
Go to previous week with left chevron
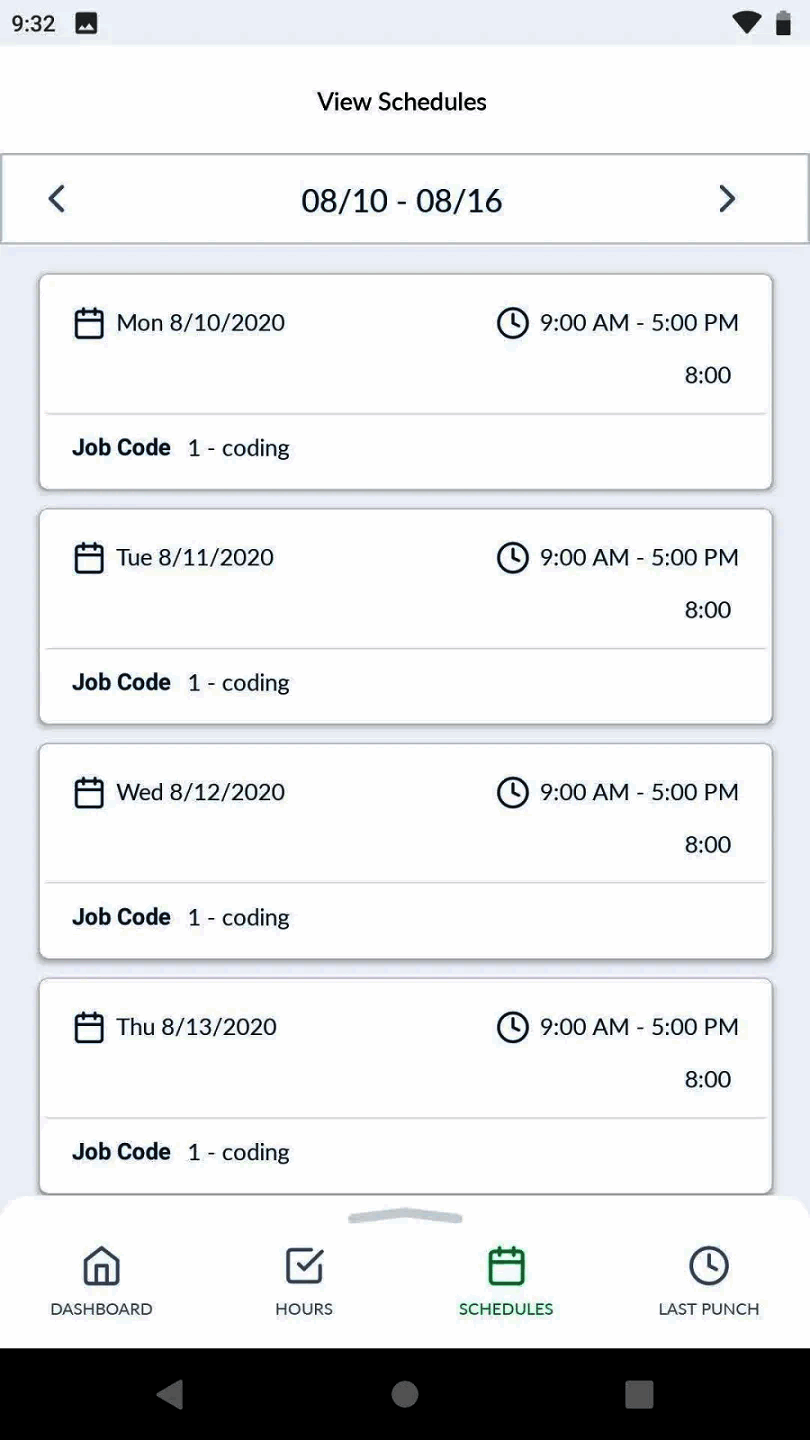pos(56,198)
